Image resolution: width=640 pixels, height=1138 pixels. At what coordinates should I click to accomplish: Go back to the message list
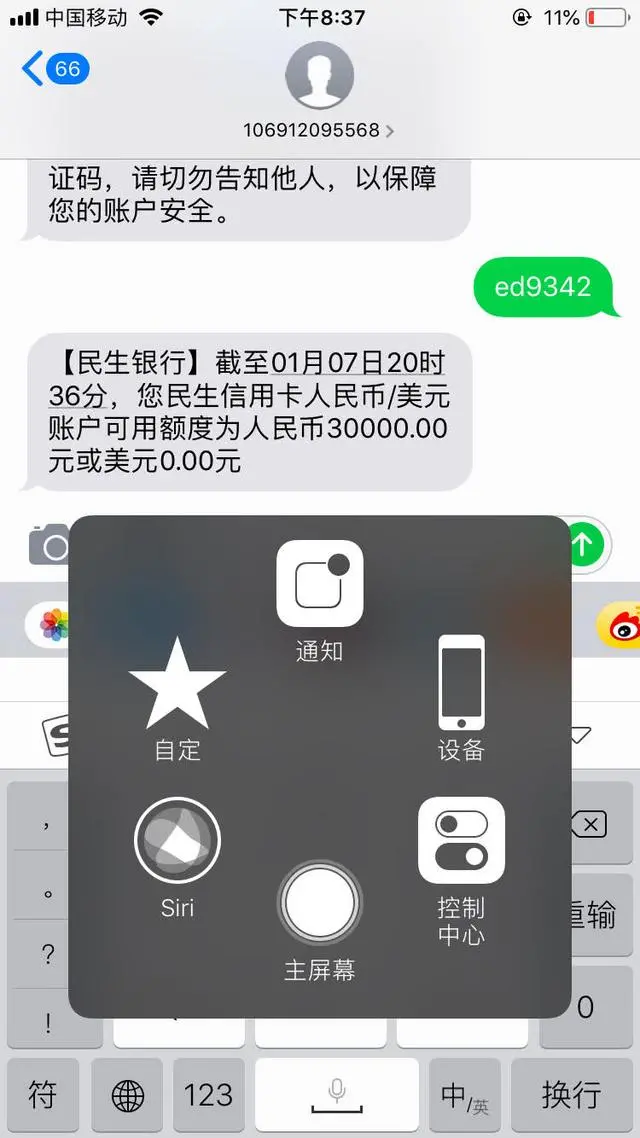point(55,69)
